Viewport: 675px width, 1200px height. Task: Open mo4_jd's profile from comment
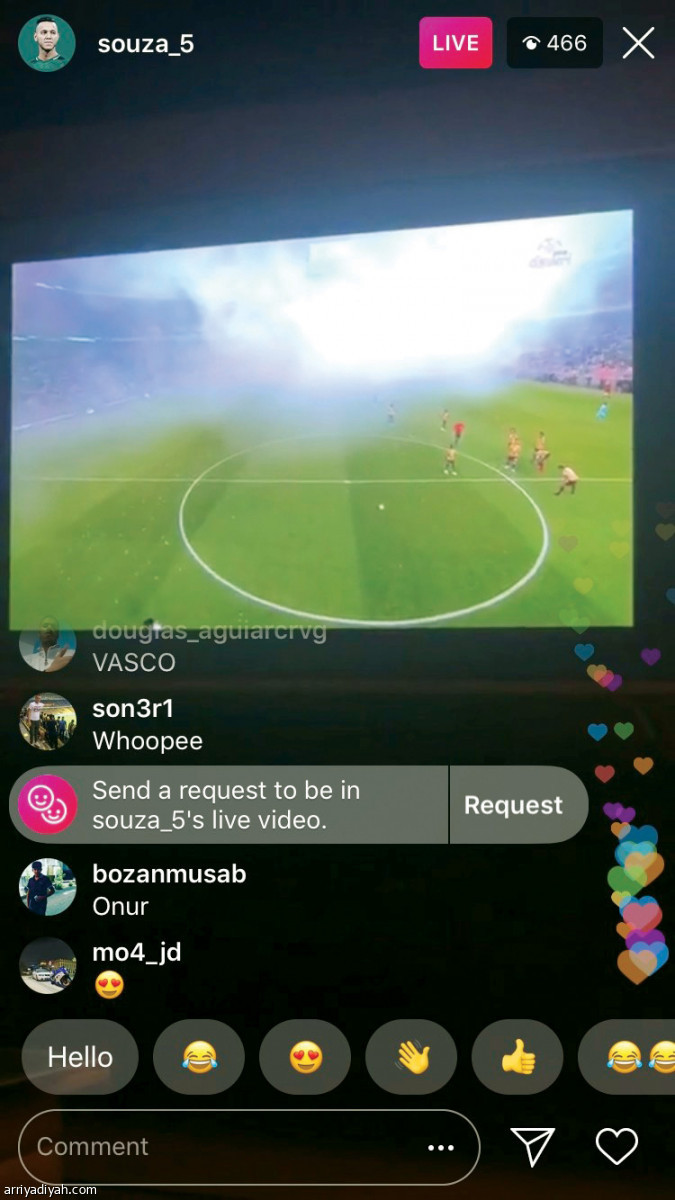(47, 965)
